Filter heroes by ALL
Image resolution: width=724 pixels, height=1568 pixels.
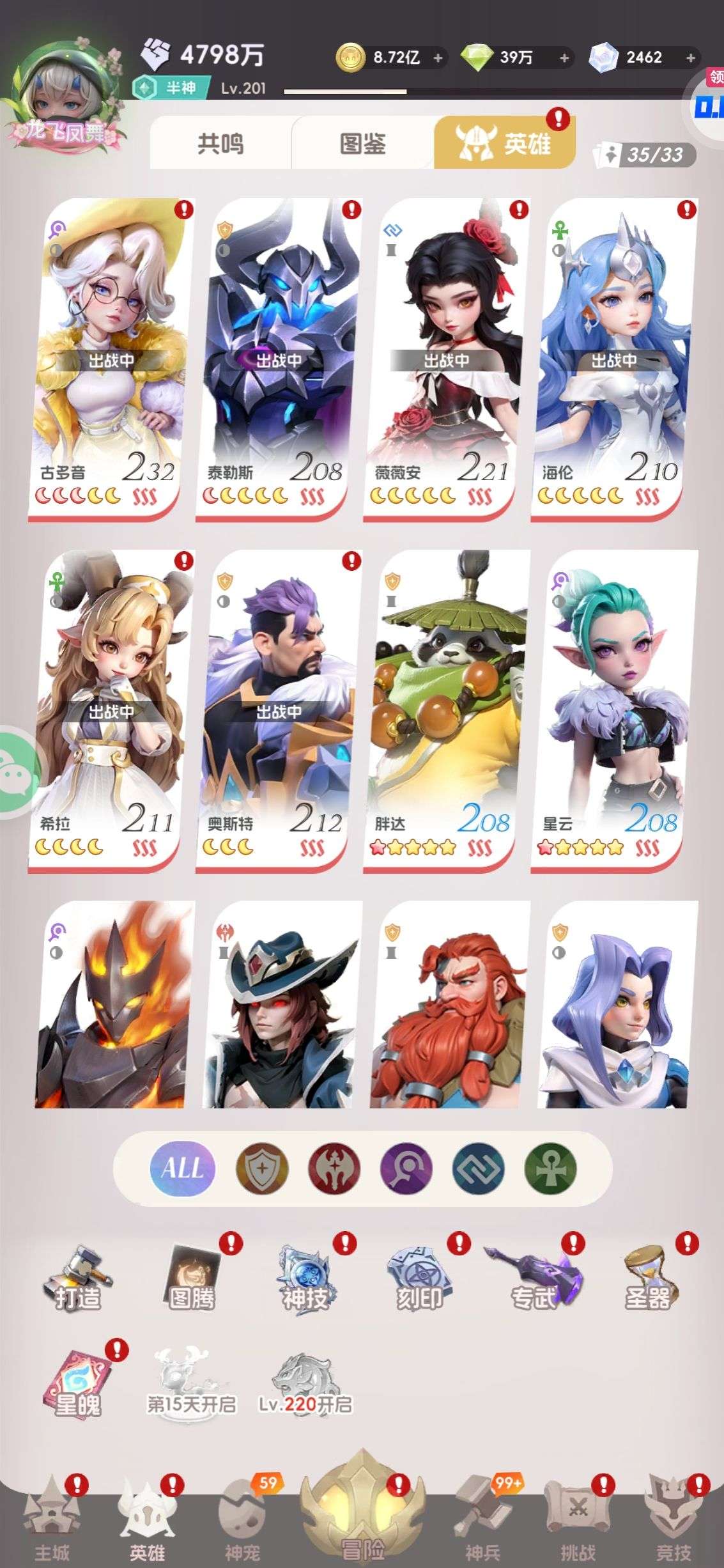182,1169
